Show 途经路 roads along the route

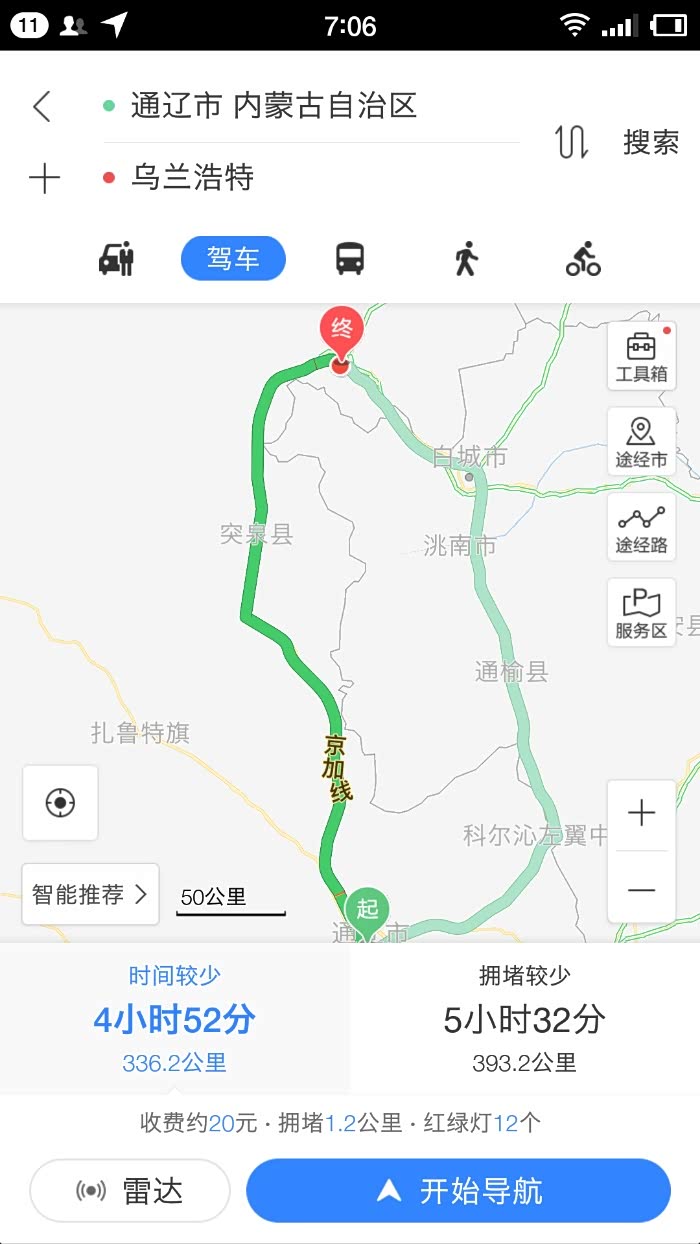641,528
